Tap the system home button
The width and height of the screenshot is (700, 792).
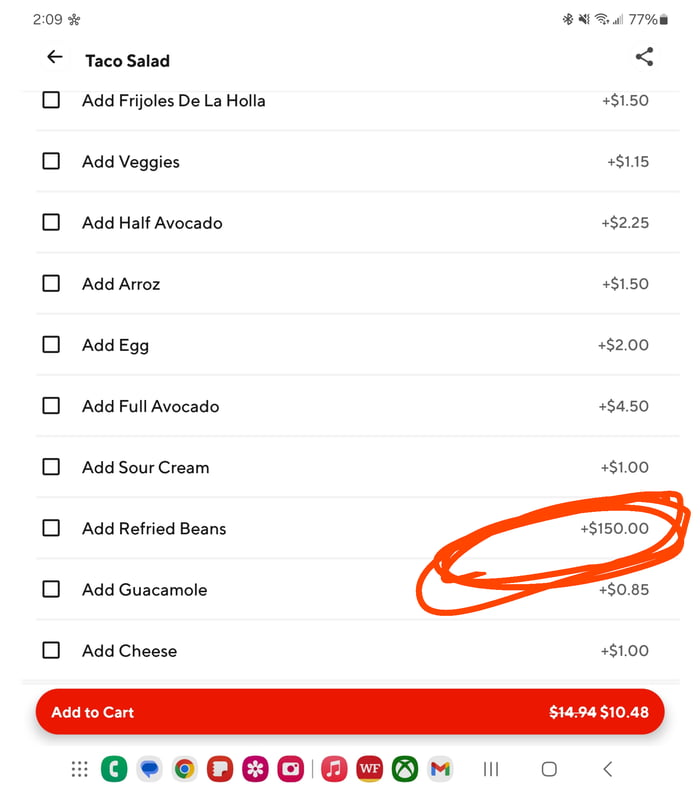(x=549, y=769)
